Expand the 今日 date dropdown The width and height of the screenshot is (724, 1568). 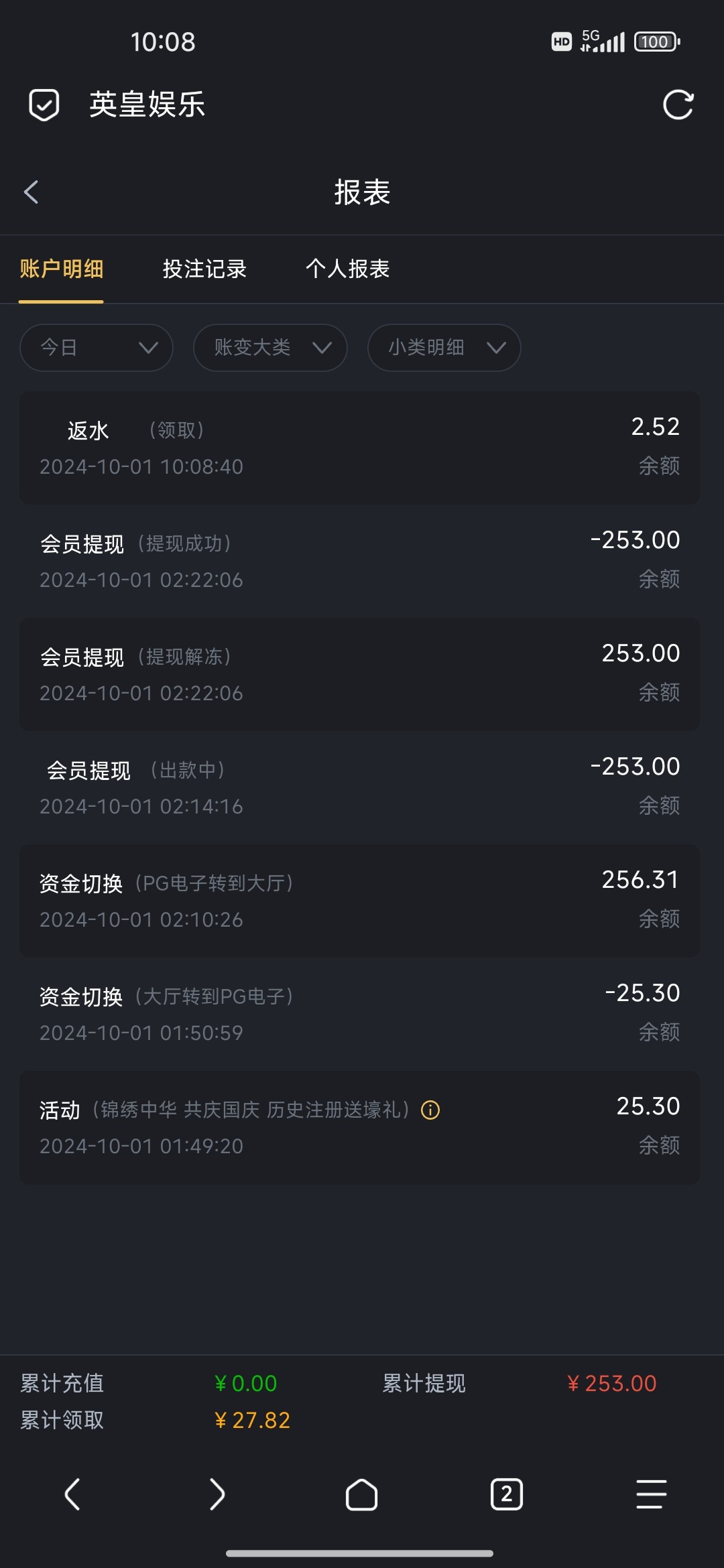(97, 348)
